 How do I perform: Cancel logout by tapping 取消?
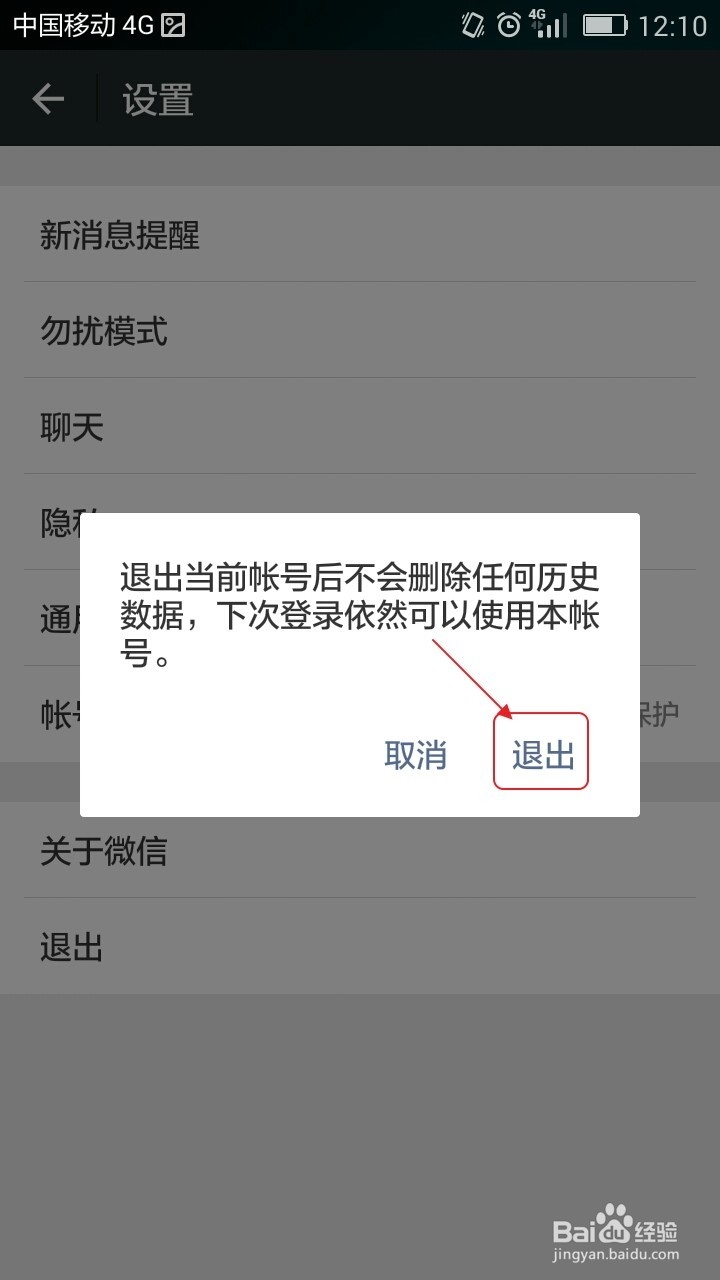coord(415,757)
